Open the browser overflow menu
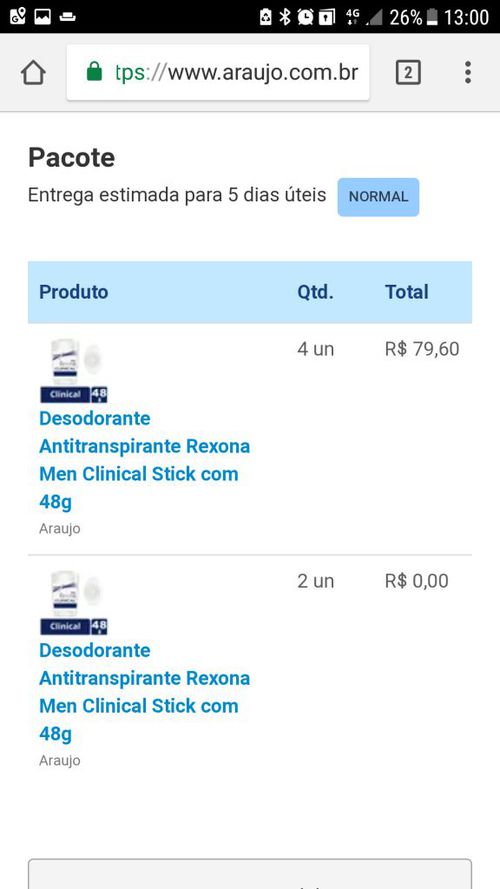The height and width of the screenshot is (889, 500). [468, 73]
